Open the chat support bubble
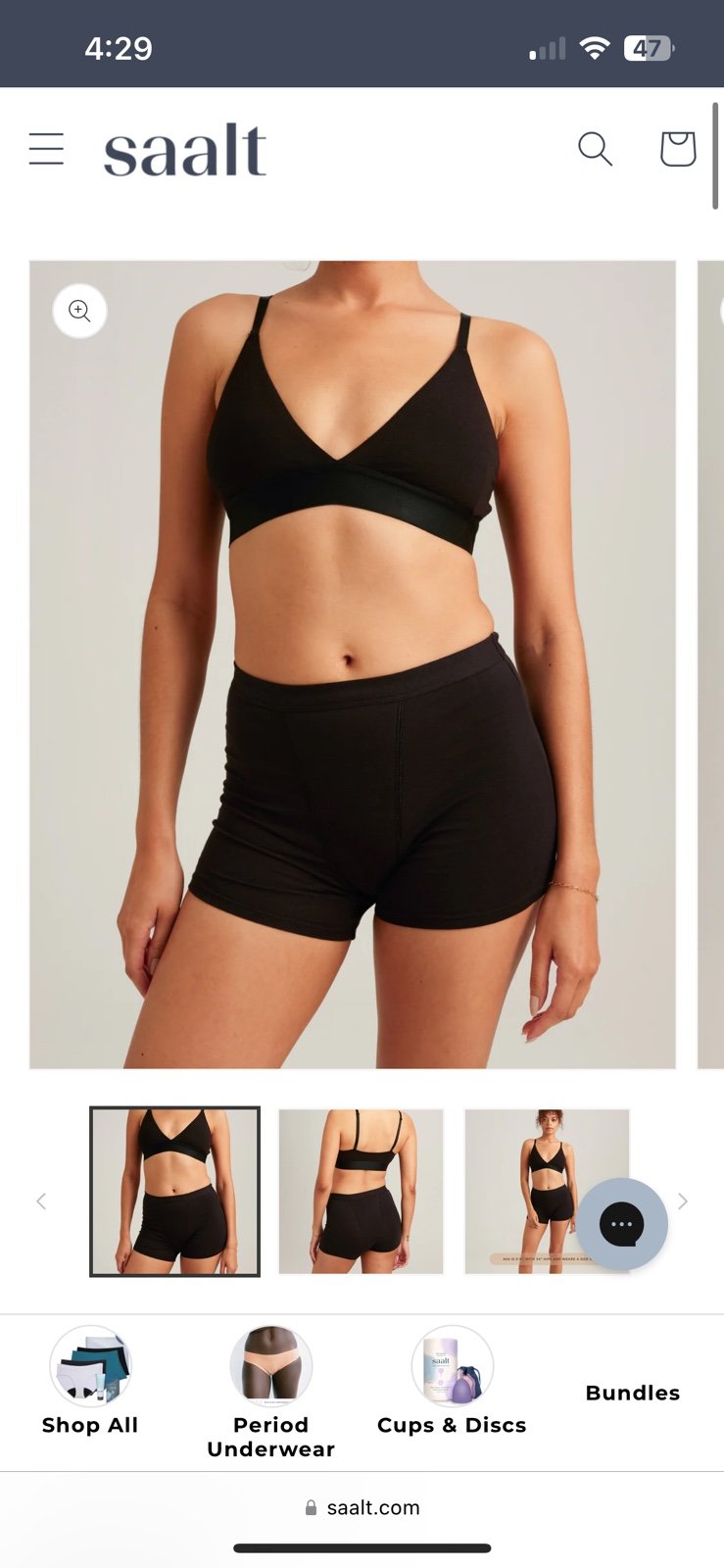Viewport: 724px width, 1568px height. point(622,1224)
